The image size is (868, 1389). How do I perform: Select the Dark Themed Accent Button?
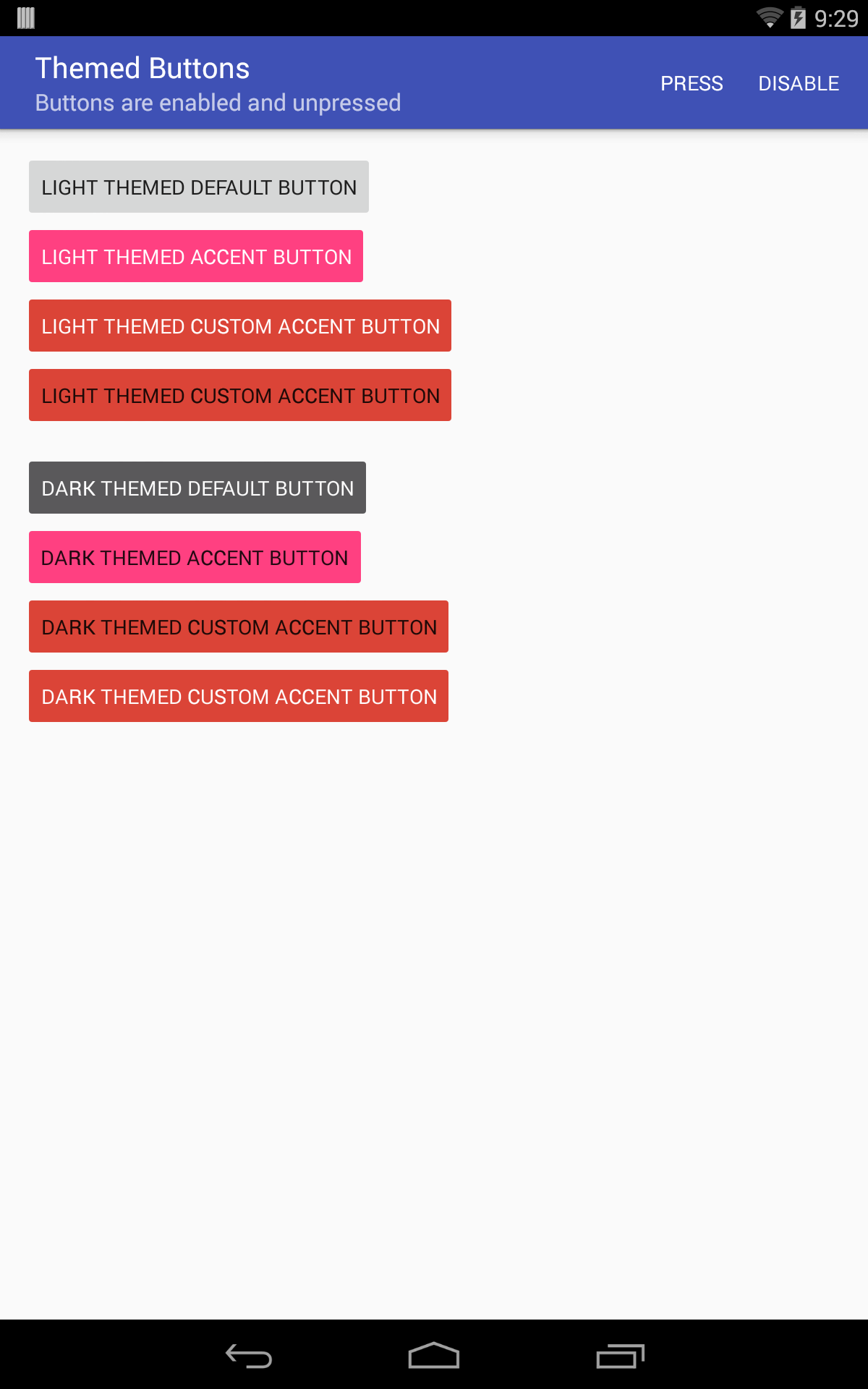(x=195, y=557)
